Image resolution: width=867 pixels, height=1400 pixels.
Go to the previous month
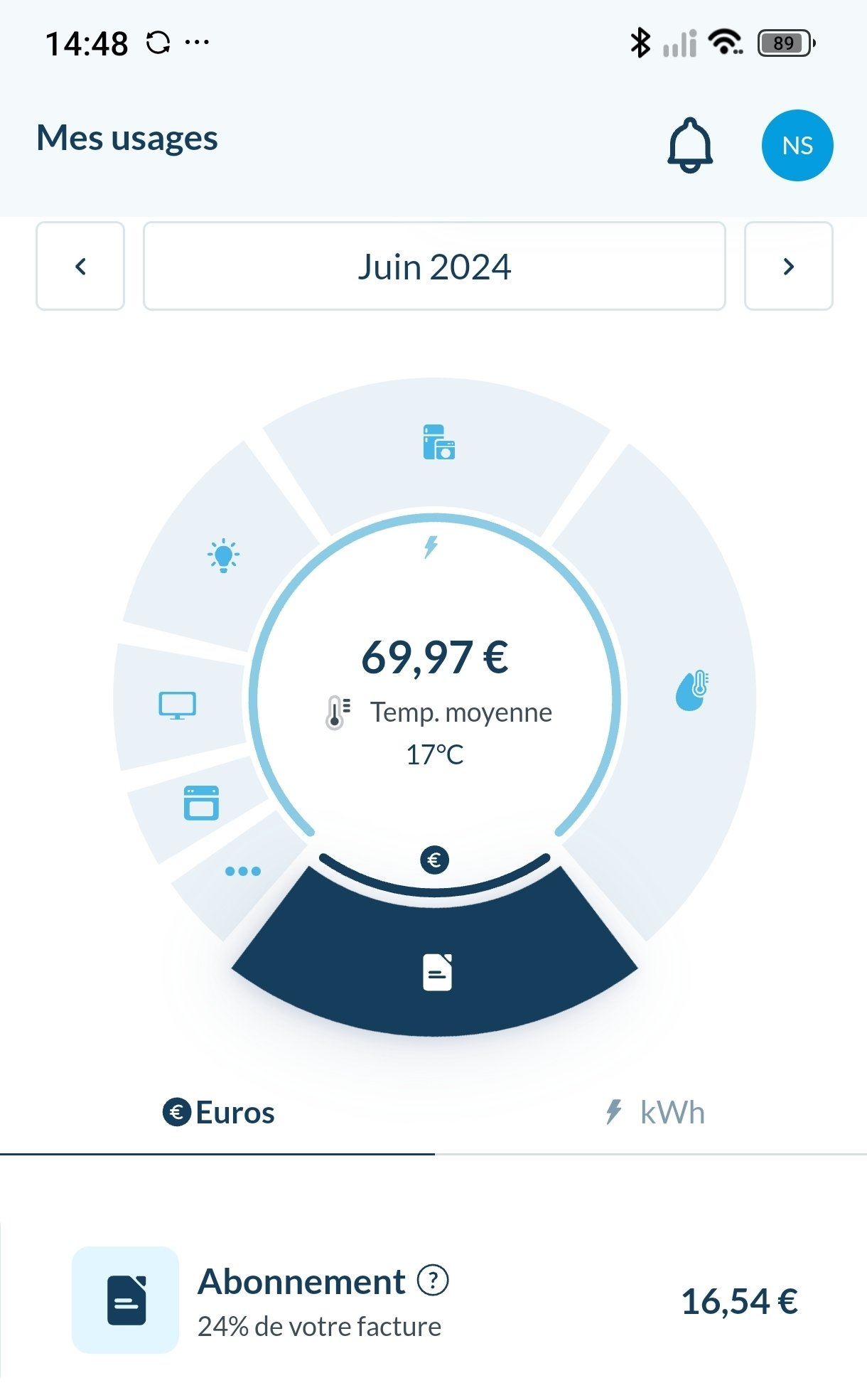click(x=80, y=266)
